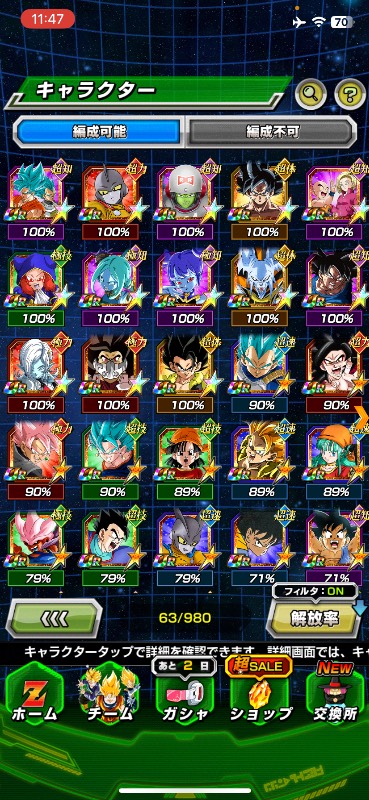Open the magnifying glass search icon
Image resolution: width=369 pixels, height=800 pixels.
(311, 93)
